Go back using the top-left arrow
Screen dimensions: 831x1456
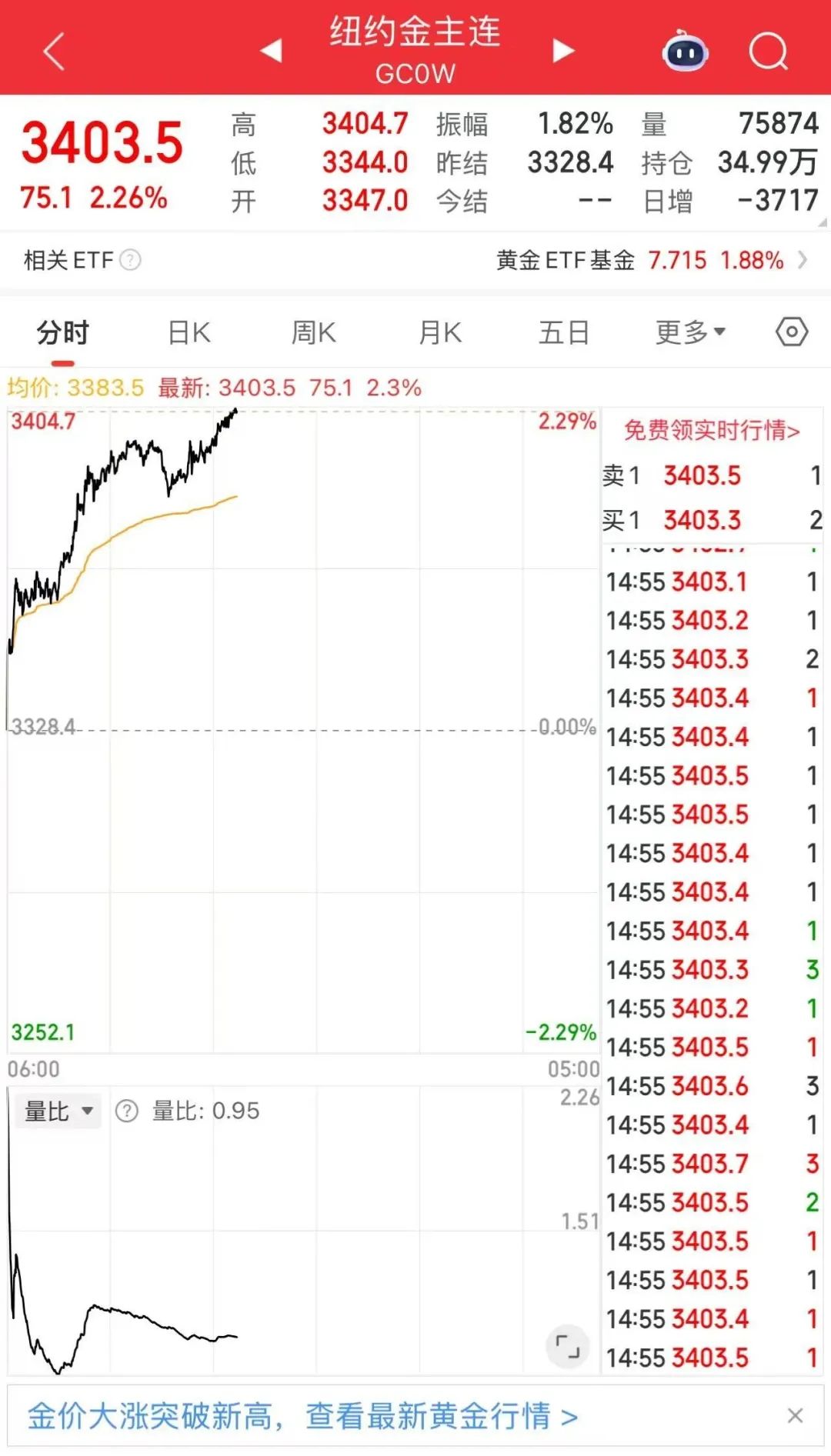click(x=54, y=52)
